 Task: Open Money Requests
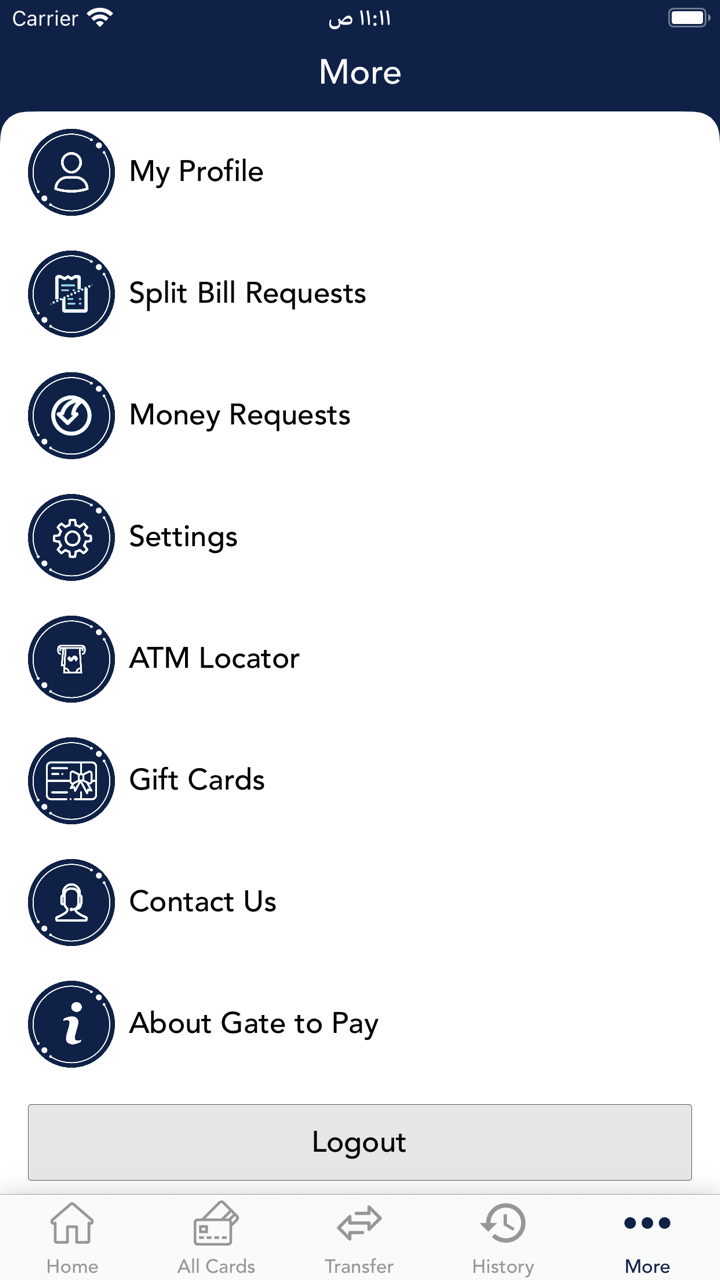click(x=239, y=416)
